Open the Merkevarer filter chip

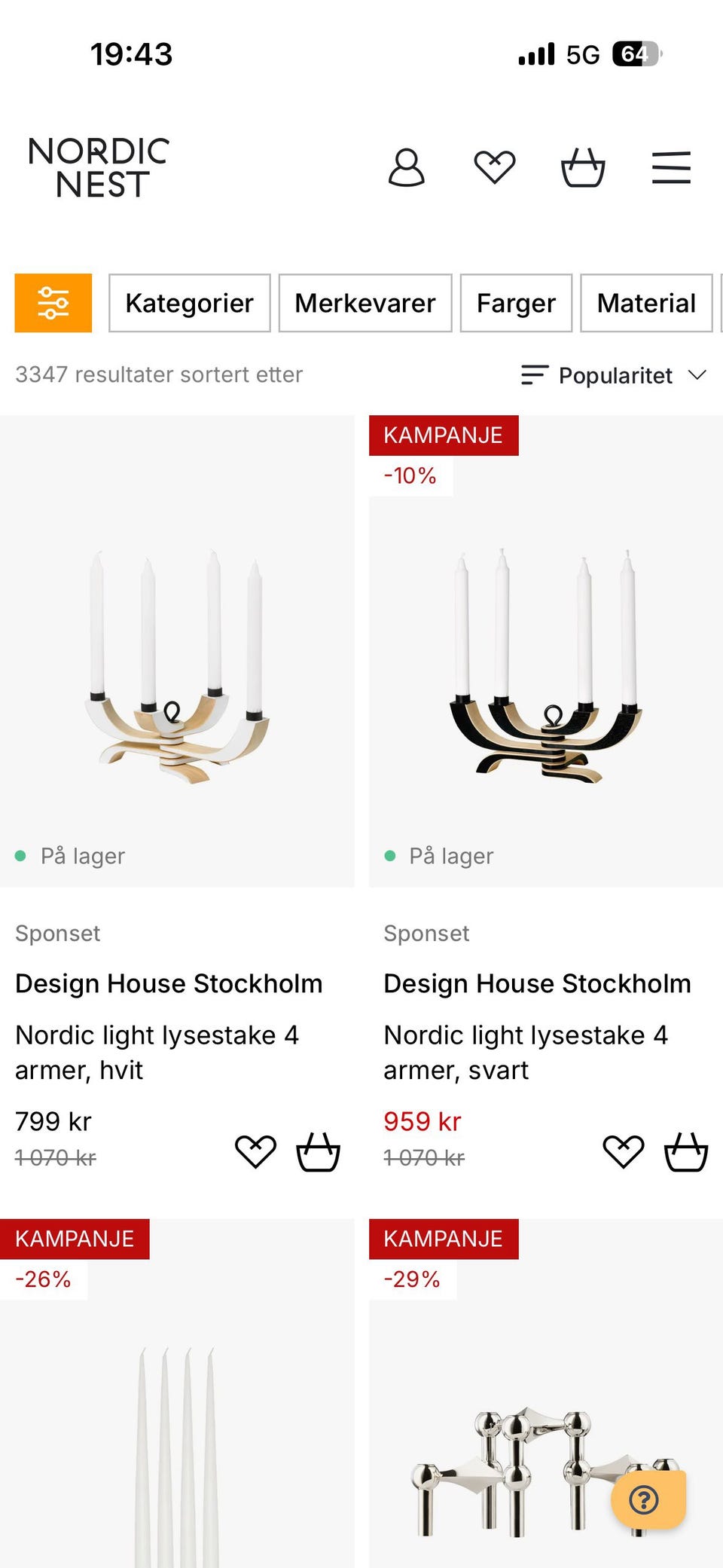[x=365, y=303]
